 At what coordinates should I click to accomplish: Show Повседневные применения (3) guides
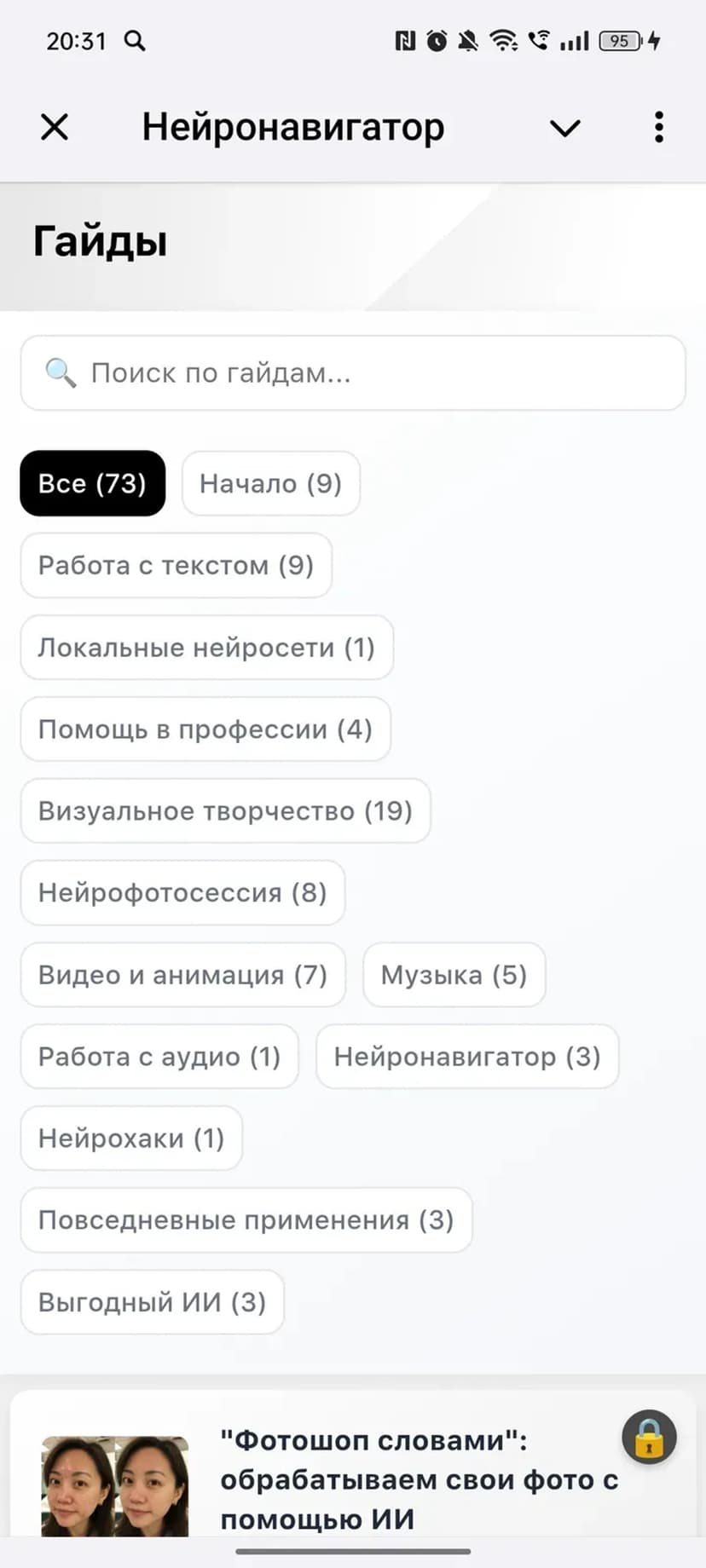(x=246, y=1219)
